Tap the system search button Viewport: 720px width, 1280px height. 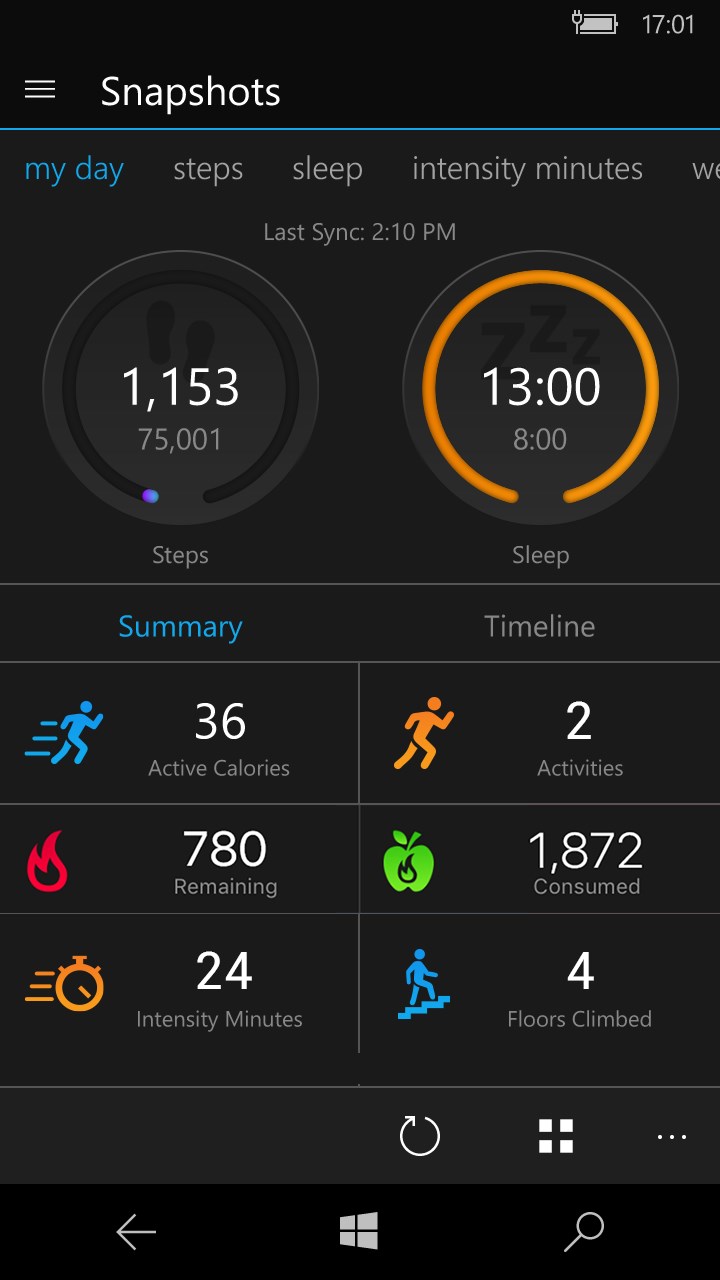584,1232
